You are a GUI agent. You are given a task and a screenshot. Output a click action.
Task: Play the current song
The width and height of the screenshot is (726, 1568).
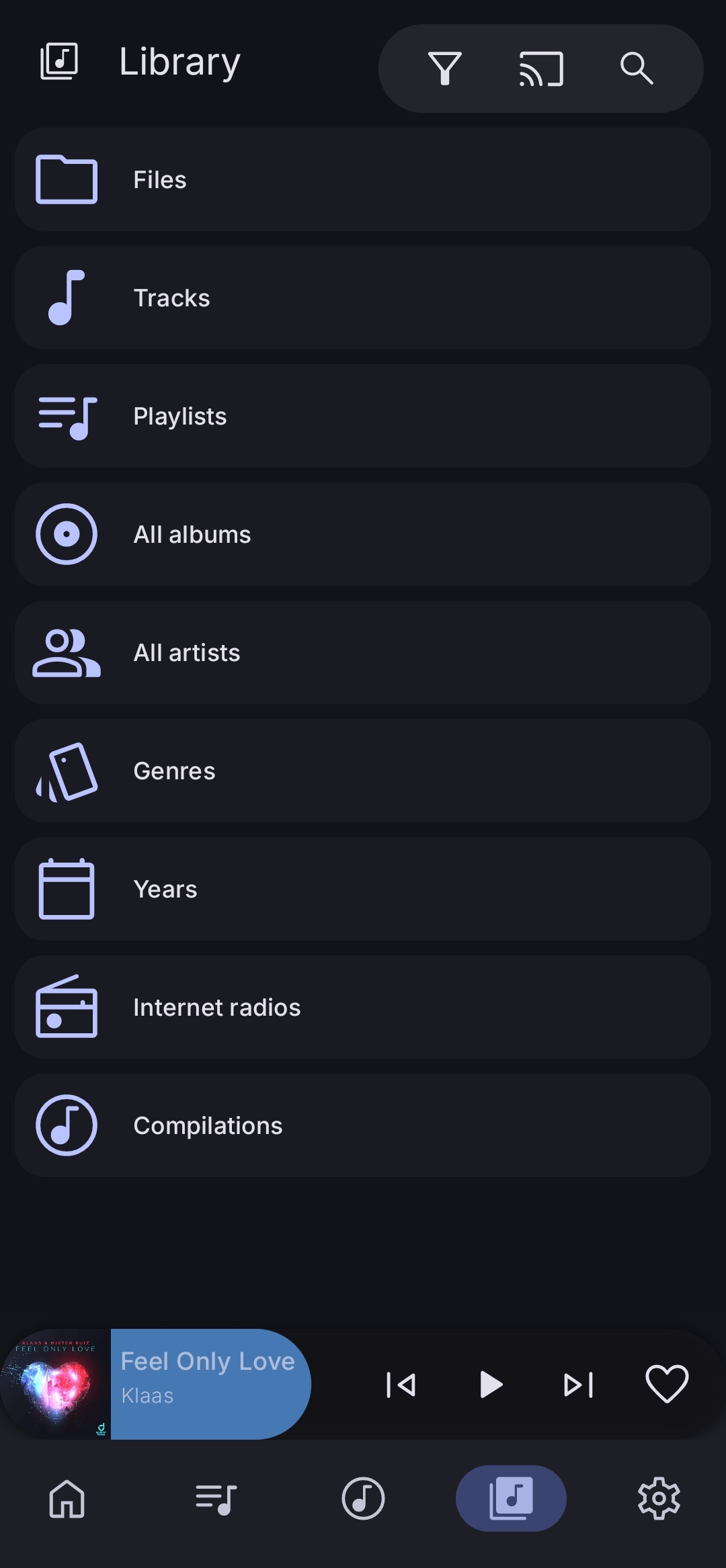click(x=491, y=1385)
